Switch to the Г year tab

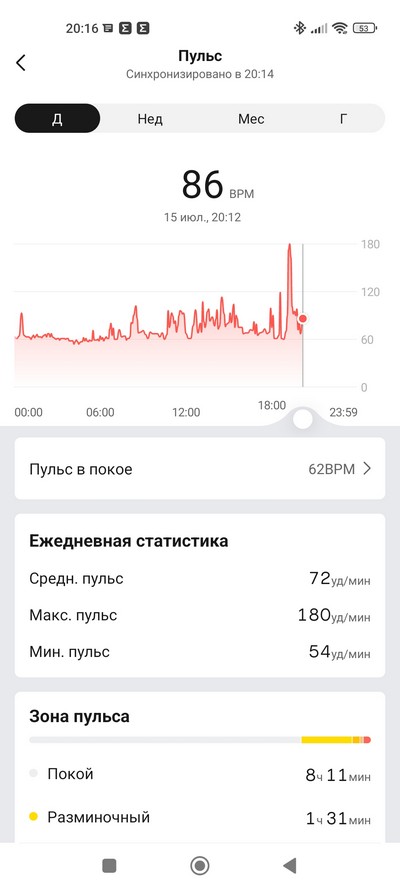click(x=343, y=119)
